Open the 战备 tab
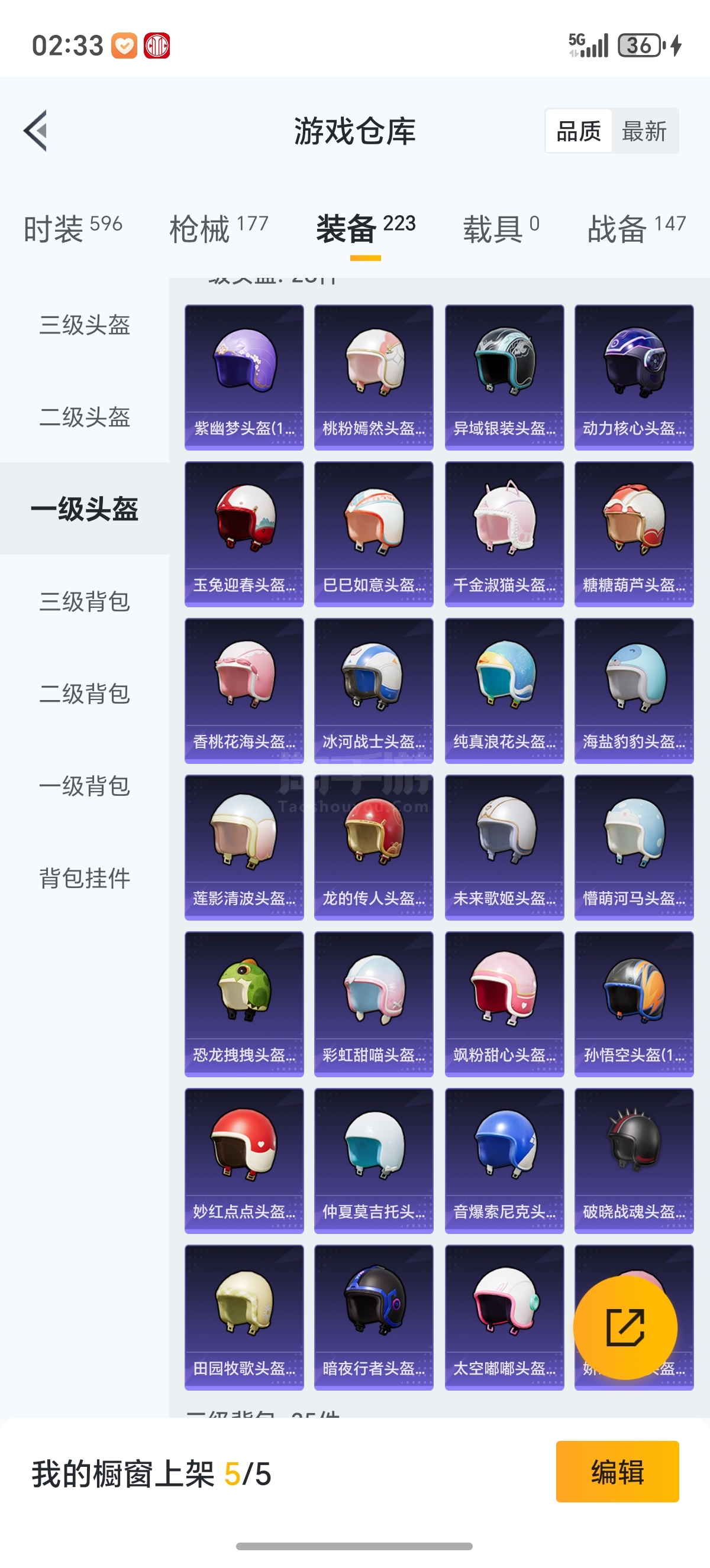710x1568 pixels. 636,228
